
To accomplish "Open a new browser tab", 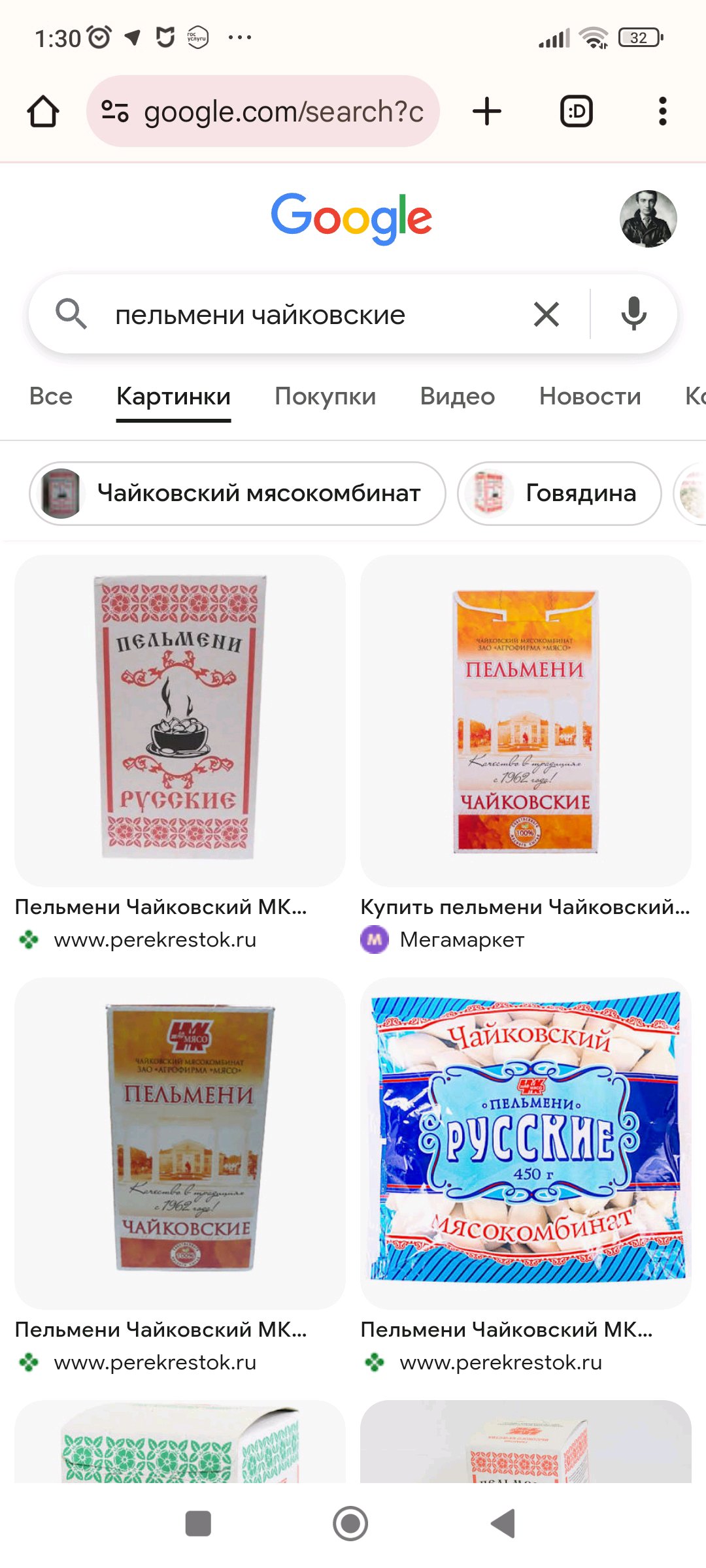I will pos(487,112).
